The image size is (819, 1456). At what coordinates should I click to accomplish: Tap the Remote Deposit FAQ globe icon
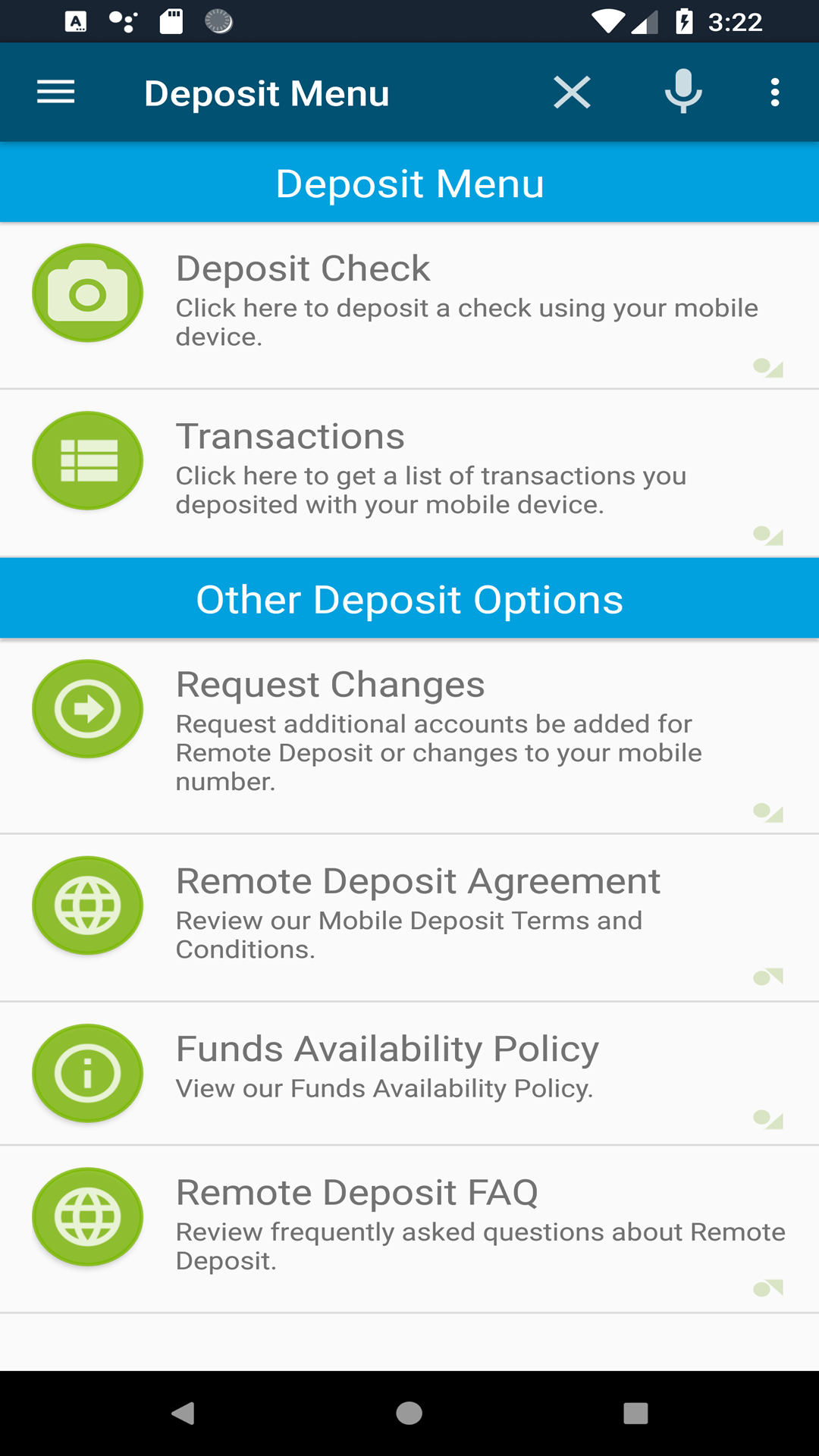click(x=86, y=1217)
